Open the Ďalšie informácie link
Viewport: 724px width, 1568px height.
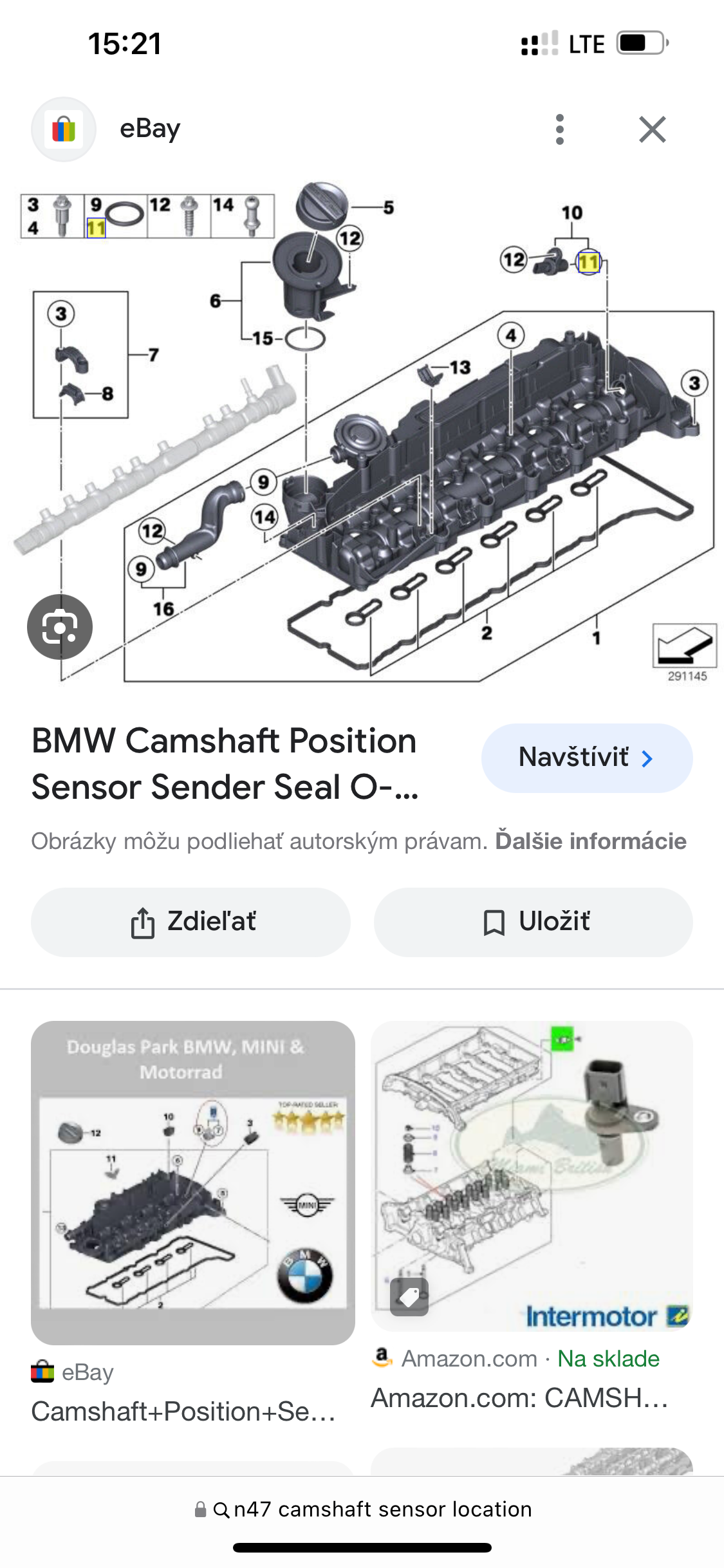[x=590, y=841]
